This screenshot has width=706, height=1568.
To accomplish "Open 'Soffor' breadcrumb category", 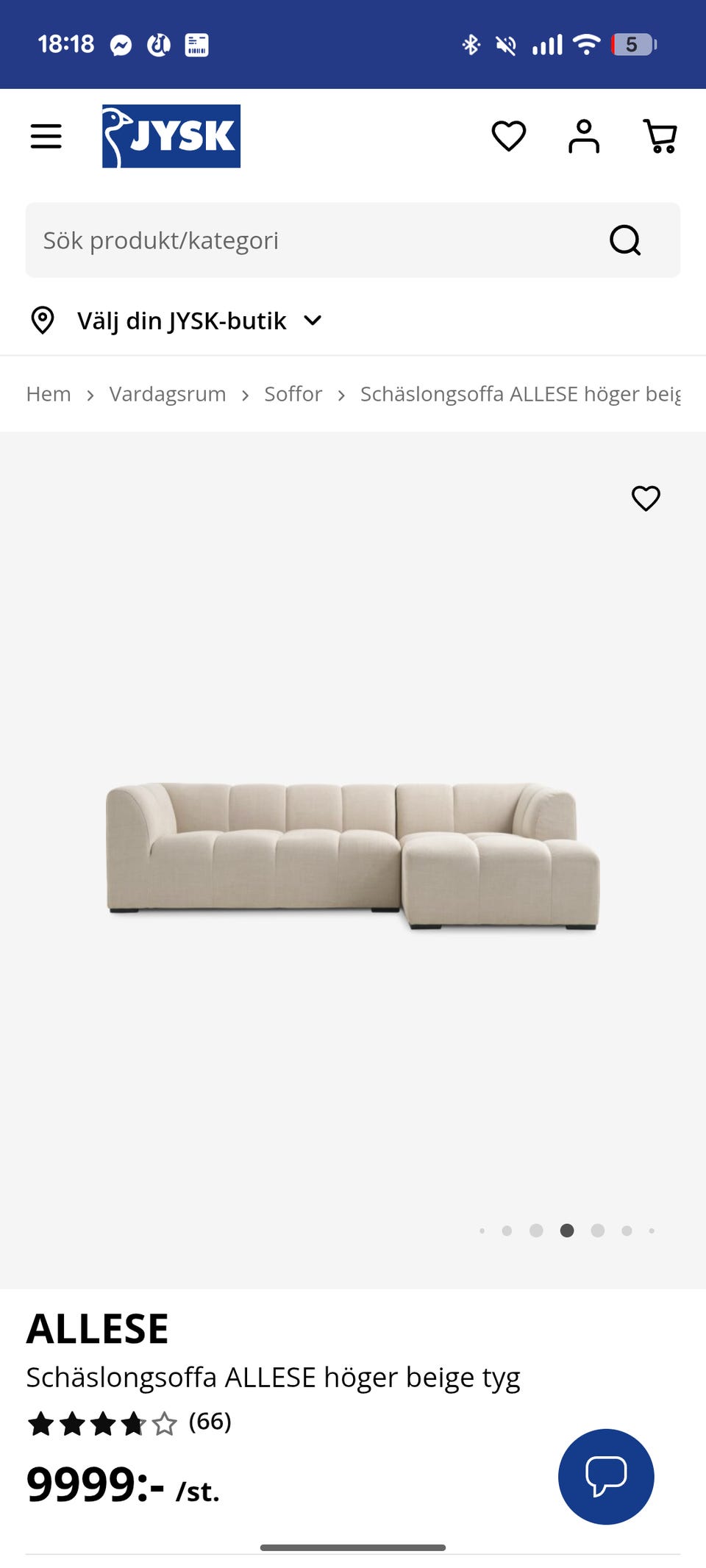I will [x=293, y=394].
